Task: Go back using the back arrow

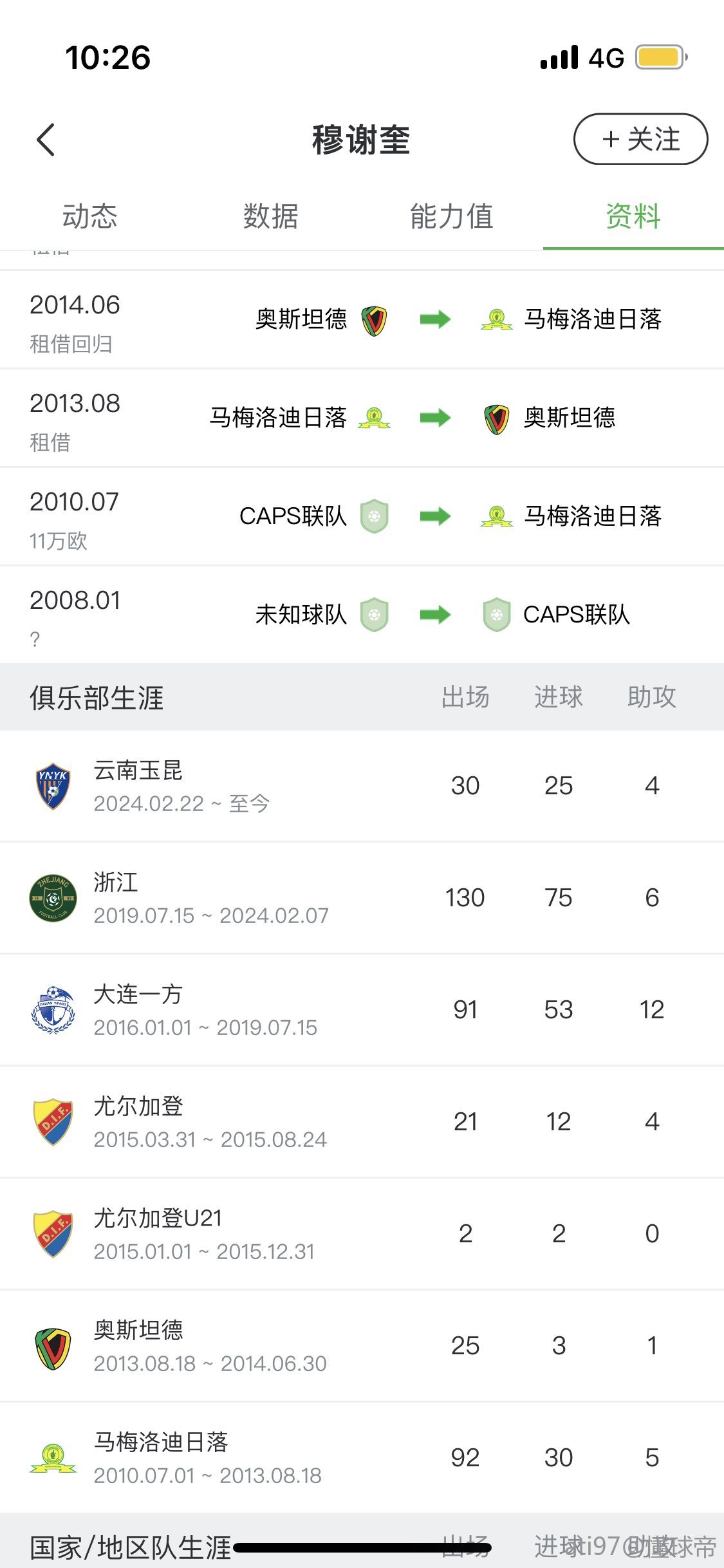Action: tap(46, 140)
